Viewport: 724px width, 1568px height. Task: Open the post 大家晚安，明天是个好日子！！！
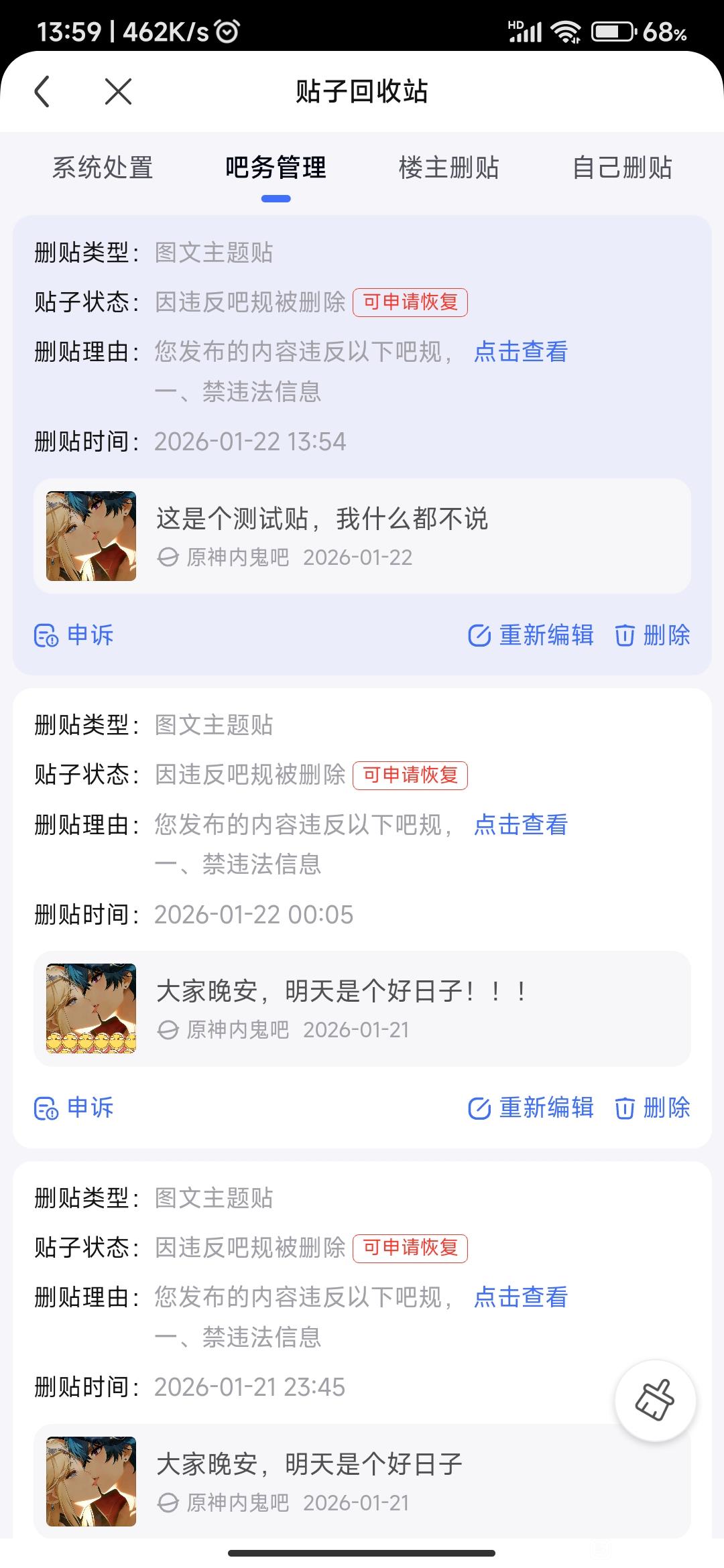coord(362,1008)
